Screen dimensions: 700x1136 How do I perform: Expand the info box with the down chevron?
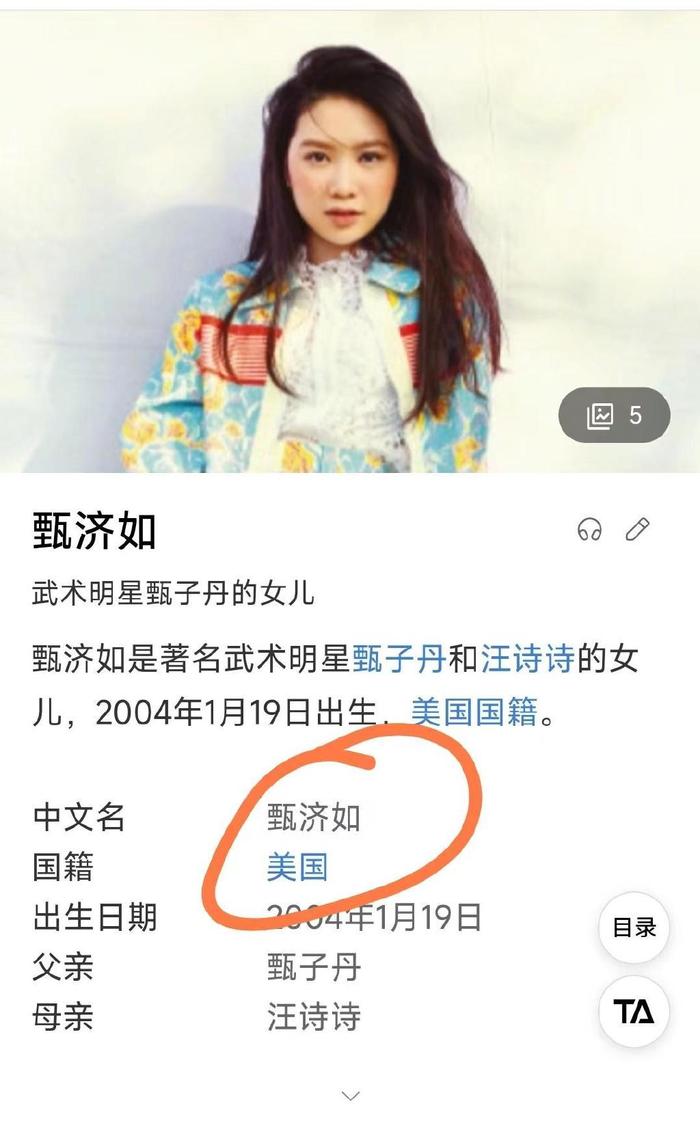350,1096
